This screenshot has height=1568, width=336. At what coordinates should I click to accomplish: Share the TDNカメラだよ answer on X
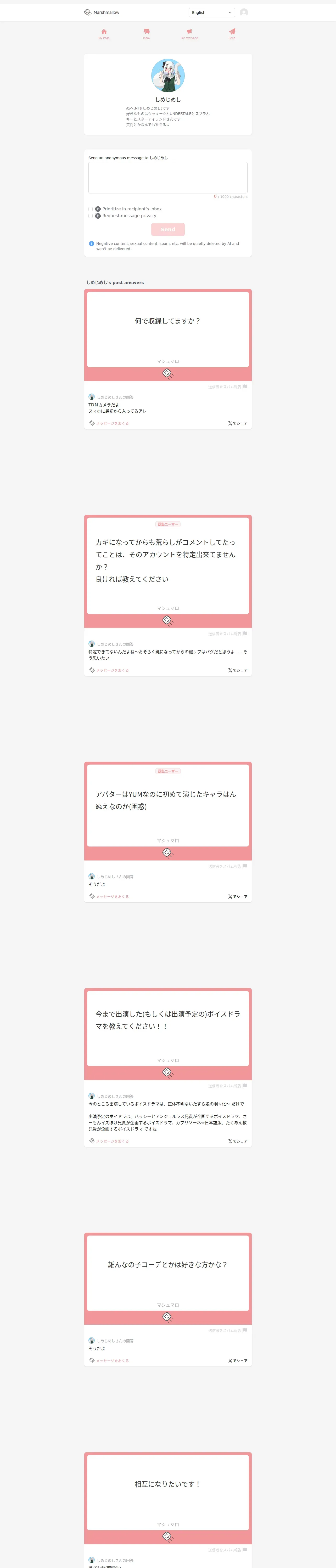coord(238,424)
